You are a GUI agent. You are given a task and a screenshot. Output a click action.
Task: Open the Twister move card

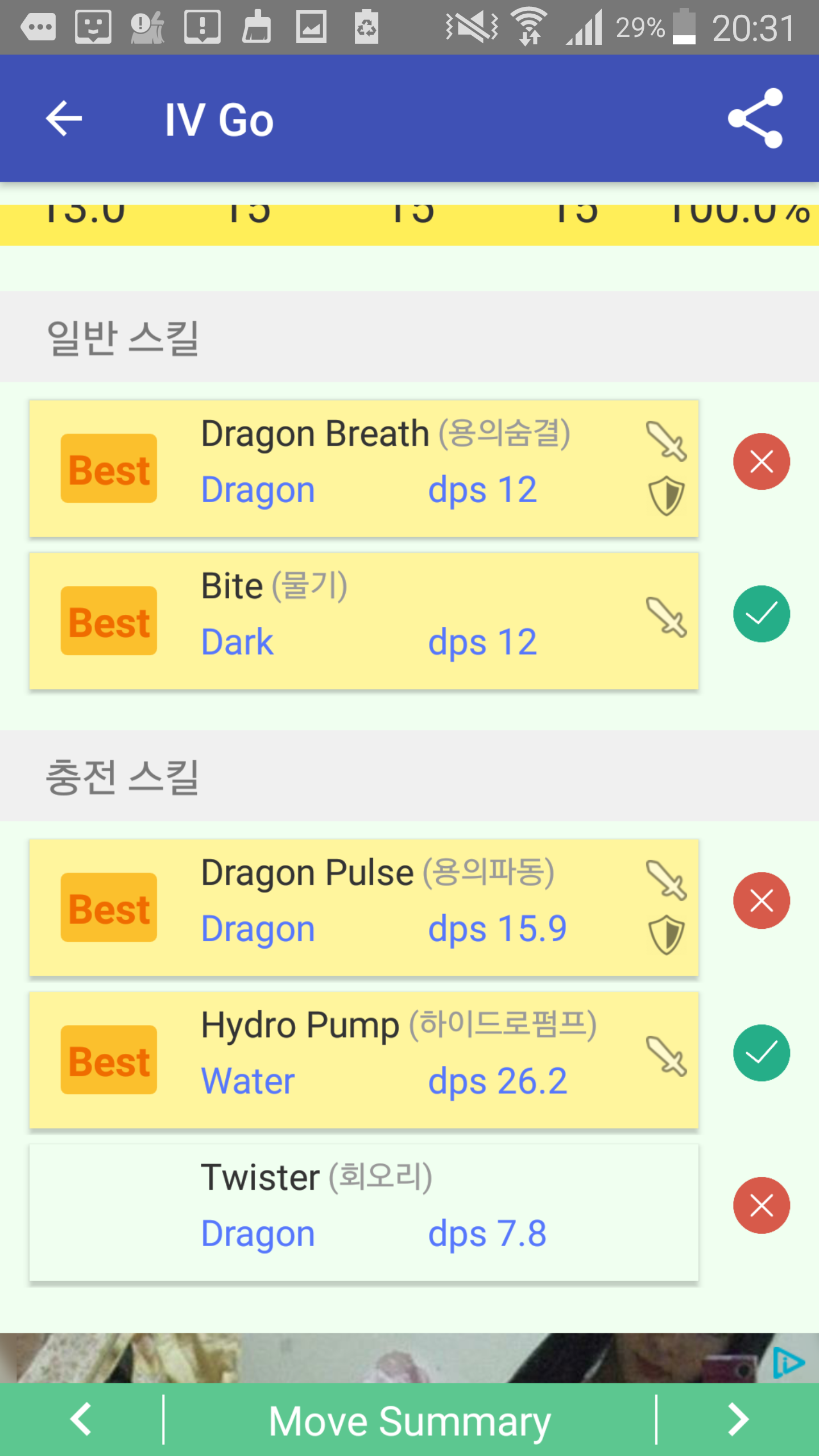pyautogui.click(x=364, y=1212)
